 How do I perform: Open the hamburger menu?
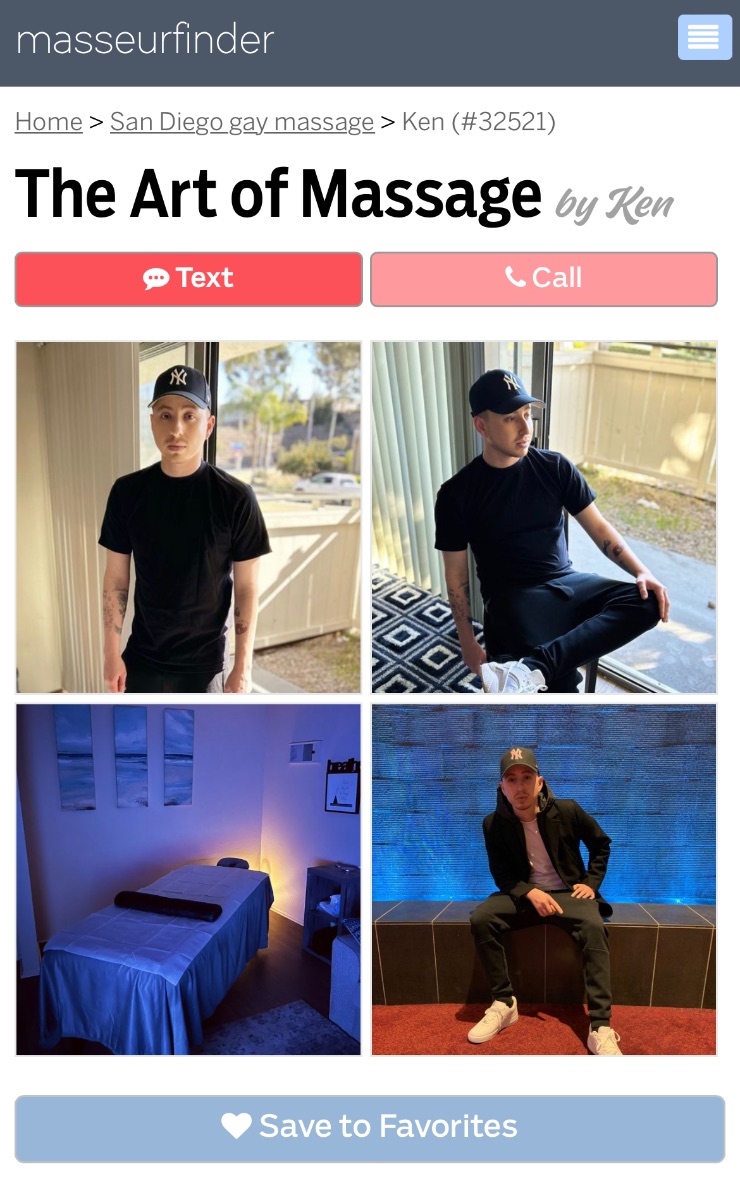[x=704, y=38]
